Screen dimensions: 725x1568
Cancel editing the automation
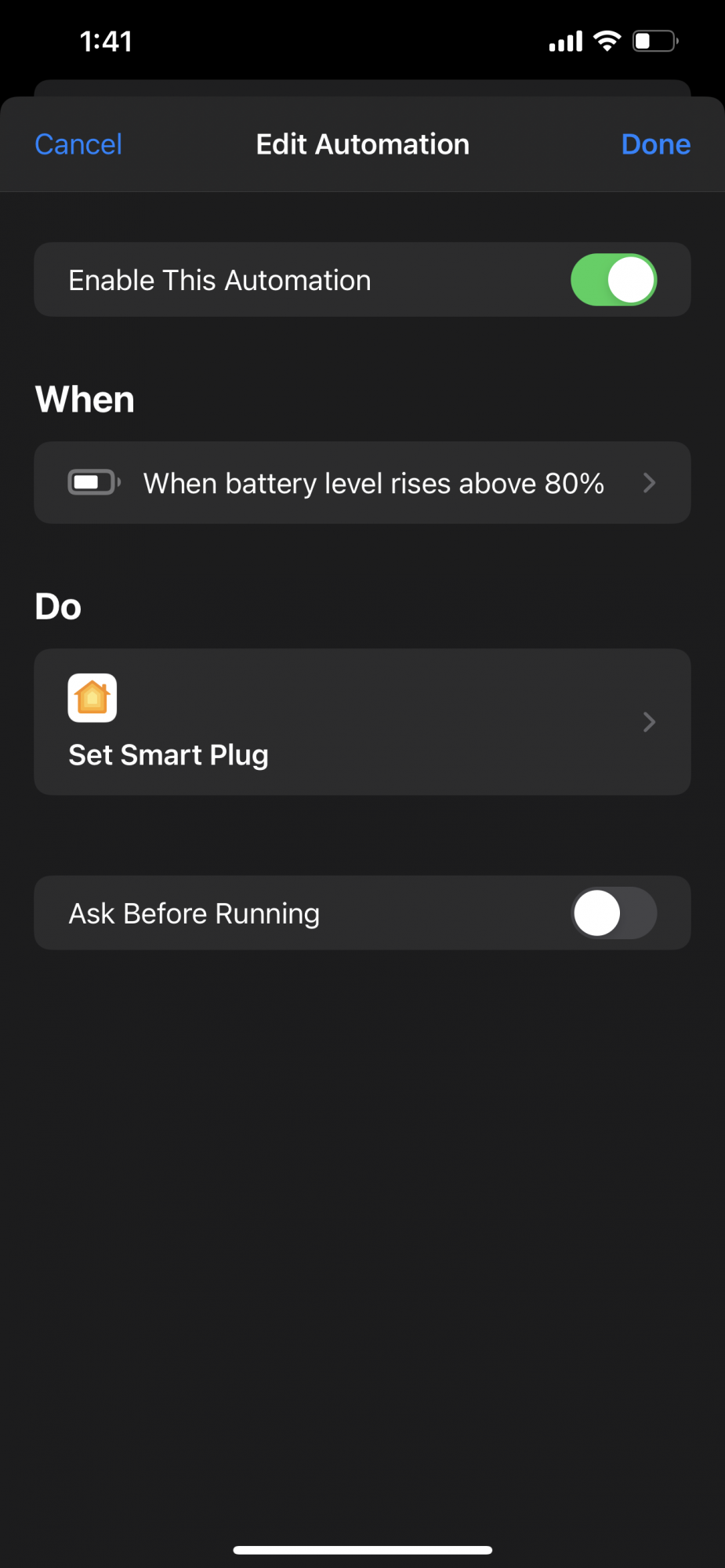pyautogui.click(x=78, y=144)
